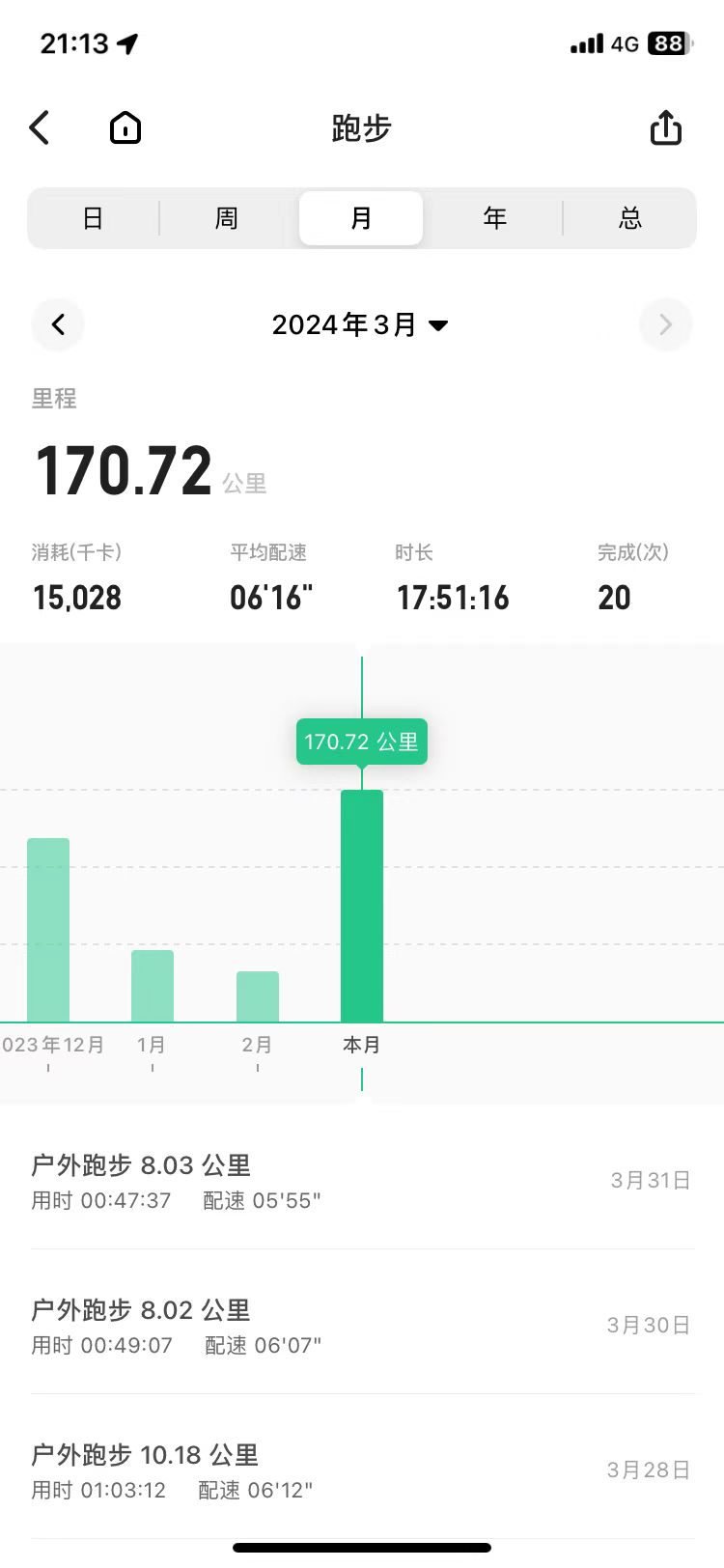Open the 8.03 公里 run on 3月31日
Image resolution: width=724 pixels, height=1568 pixels.
tap(362, 1181)
